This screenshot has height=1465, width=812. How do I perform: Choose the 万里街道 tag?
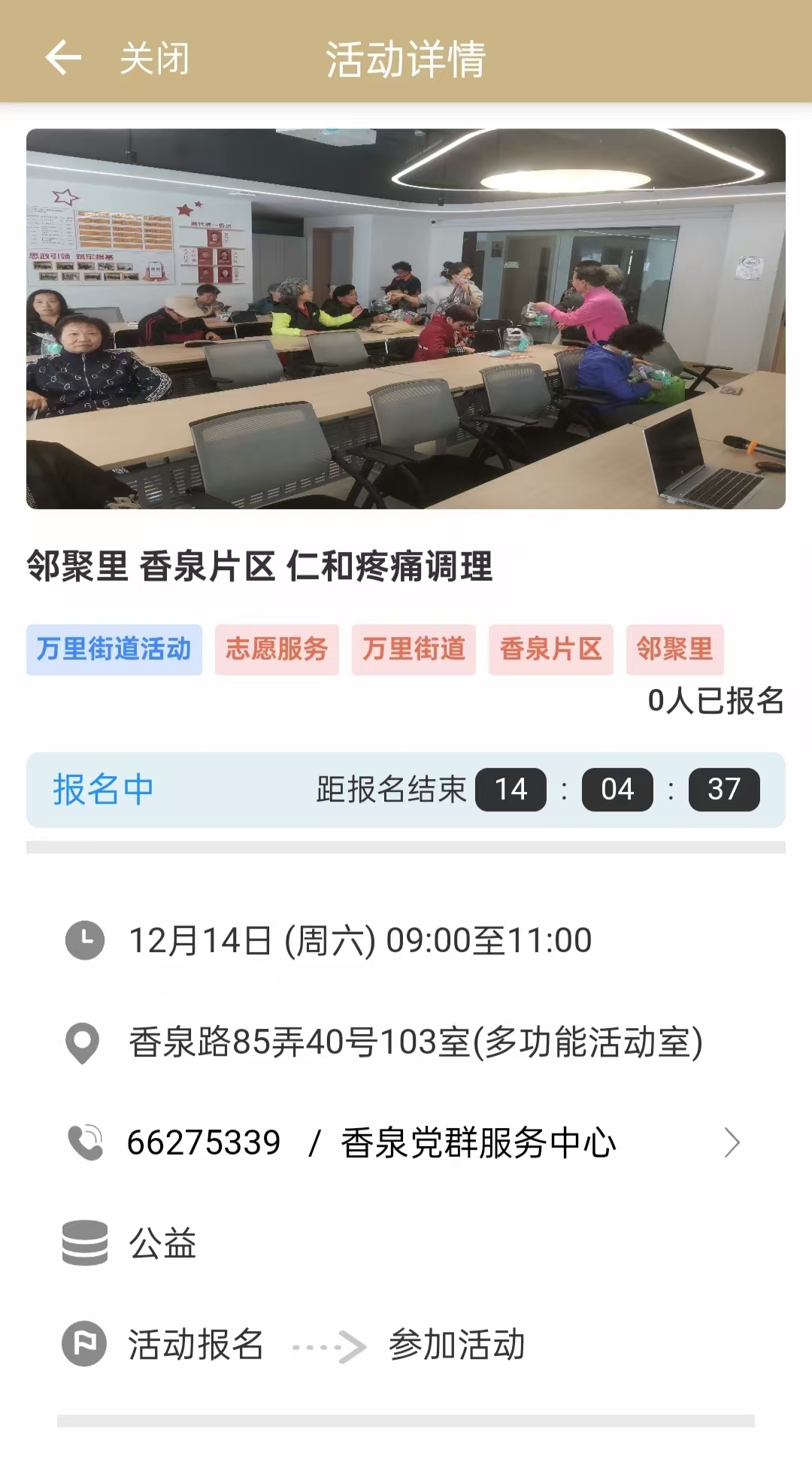(x=414, y=650)
